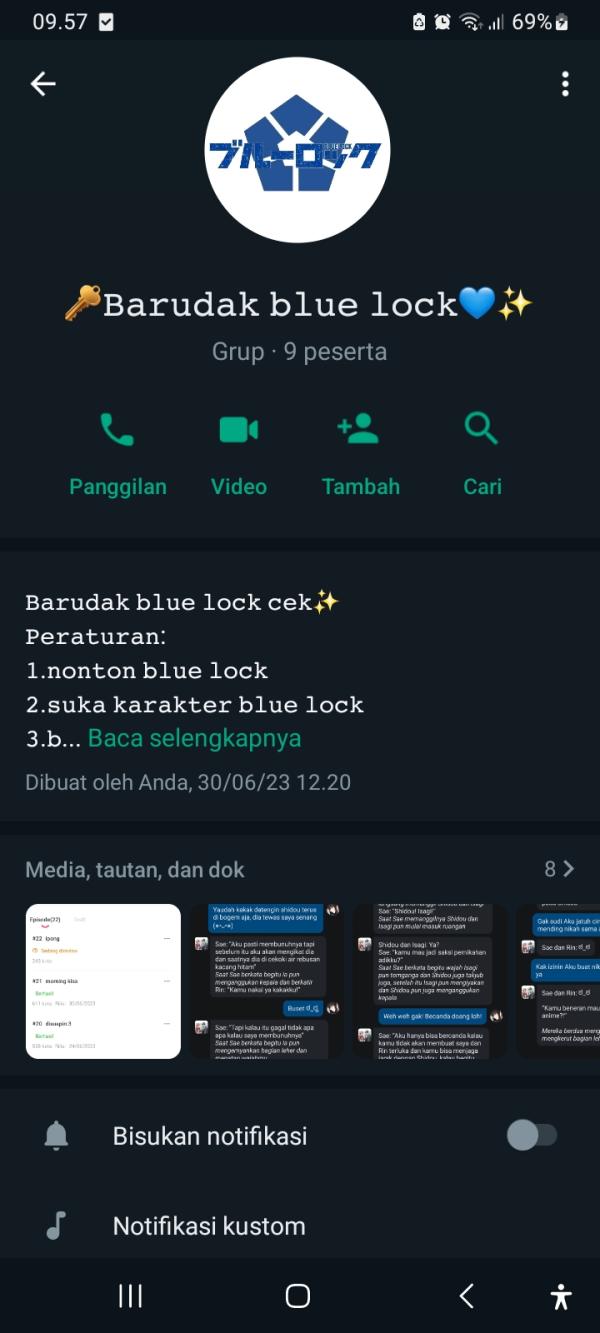Open media thumbnail starting with "Yaudah kakak"
This screenshot has height=1333, width=600.
point(267,981)
